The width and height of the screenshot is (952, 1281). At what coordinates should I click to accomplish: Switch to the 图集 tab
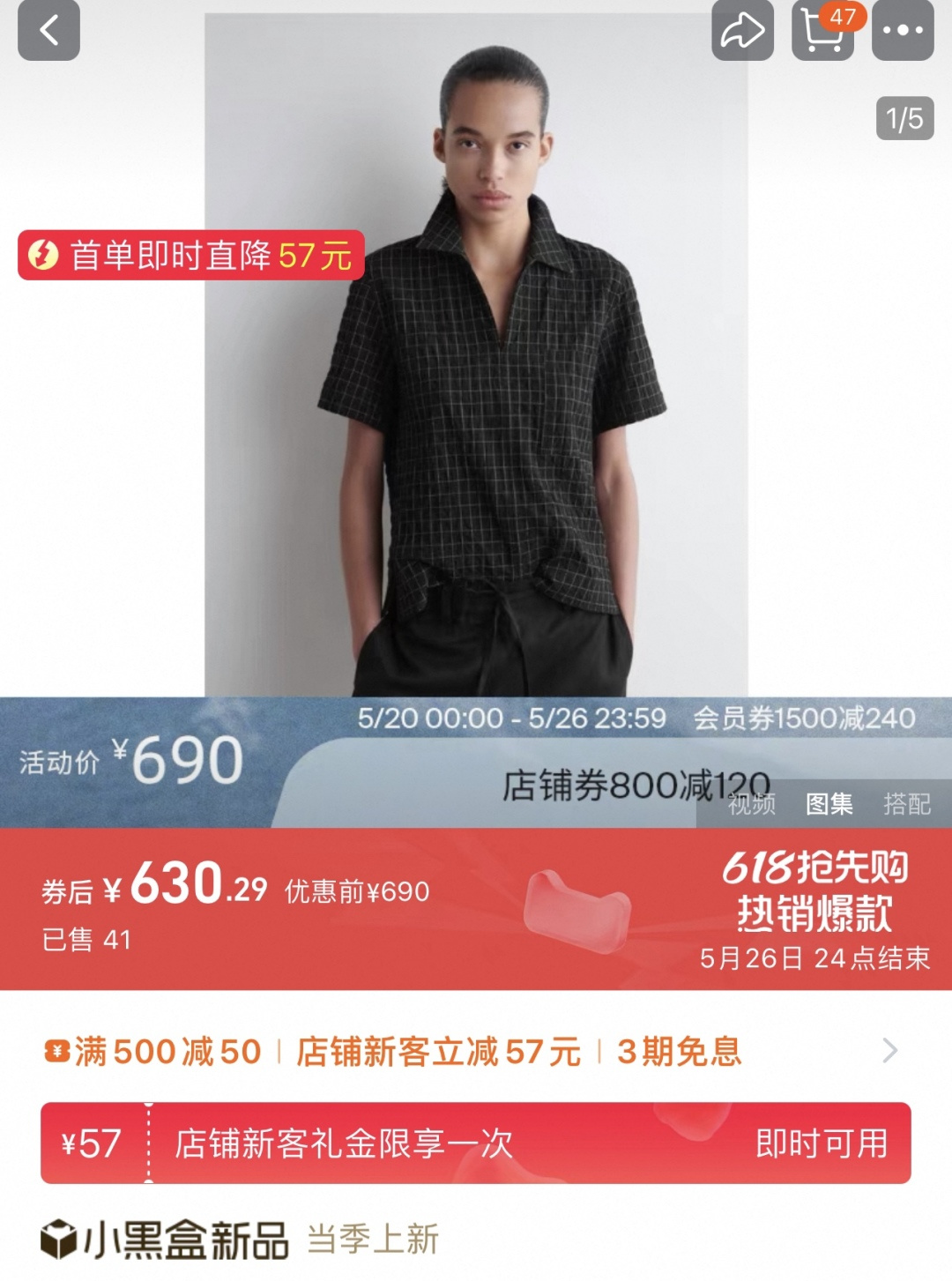pos(829,804)
